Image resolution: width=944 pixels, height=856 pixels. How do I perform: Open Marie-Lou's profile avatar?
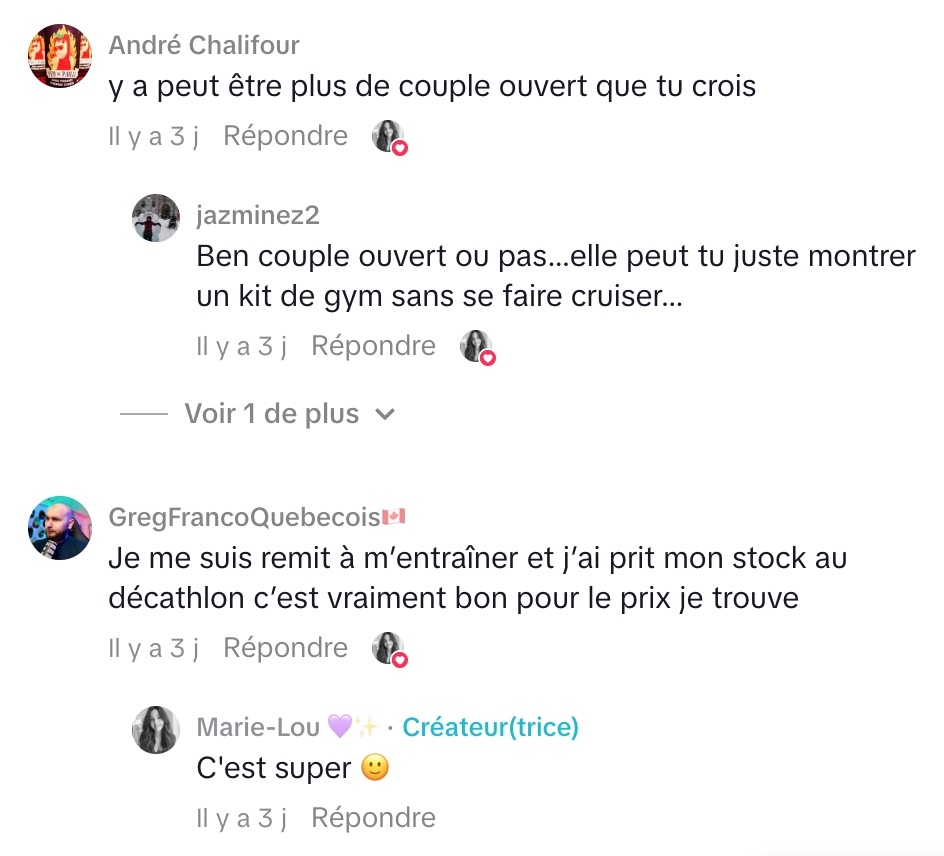tap(156, 730)
